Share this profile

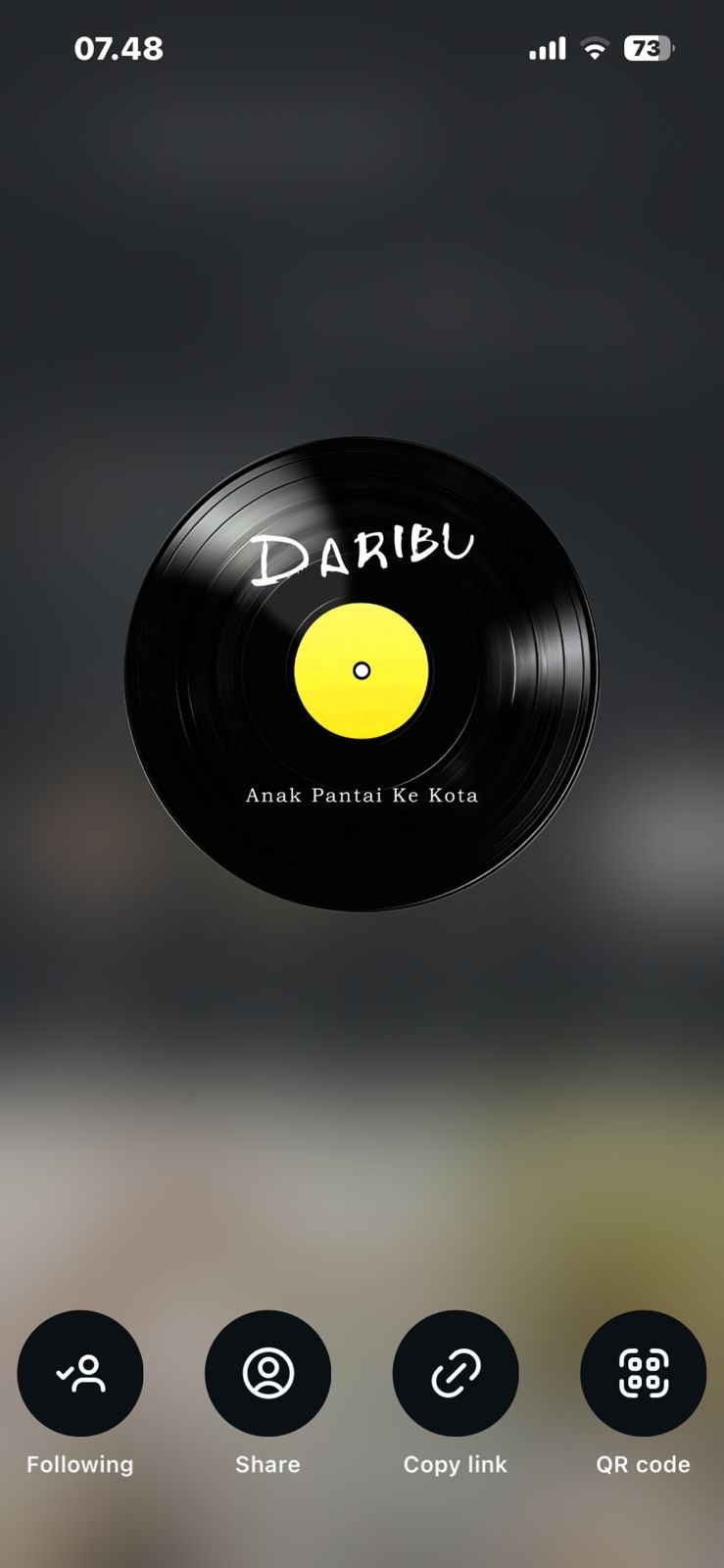(267, 1373)
